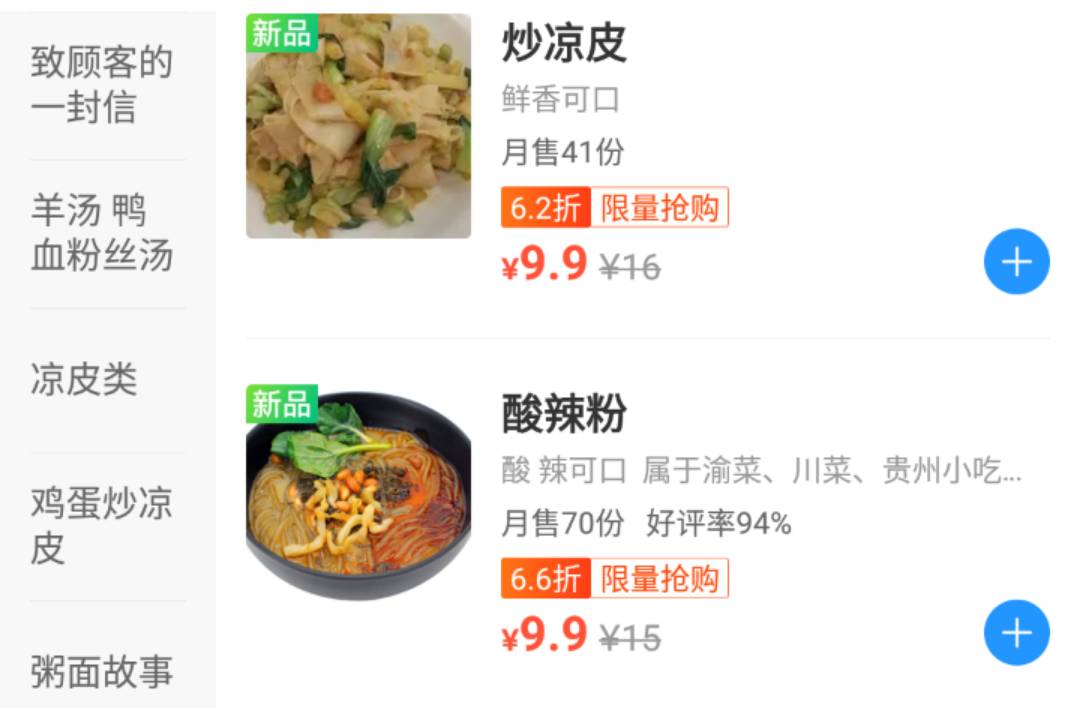Add 酸辣粉 to the cart
Viewport: 1080px width, 708px height.
pyautogui.click(x=1016, y=633)
